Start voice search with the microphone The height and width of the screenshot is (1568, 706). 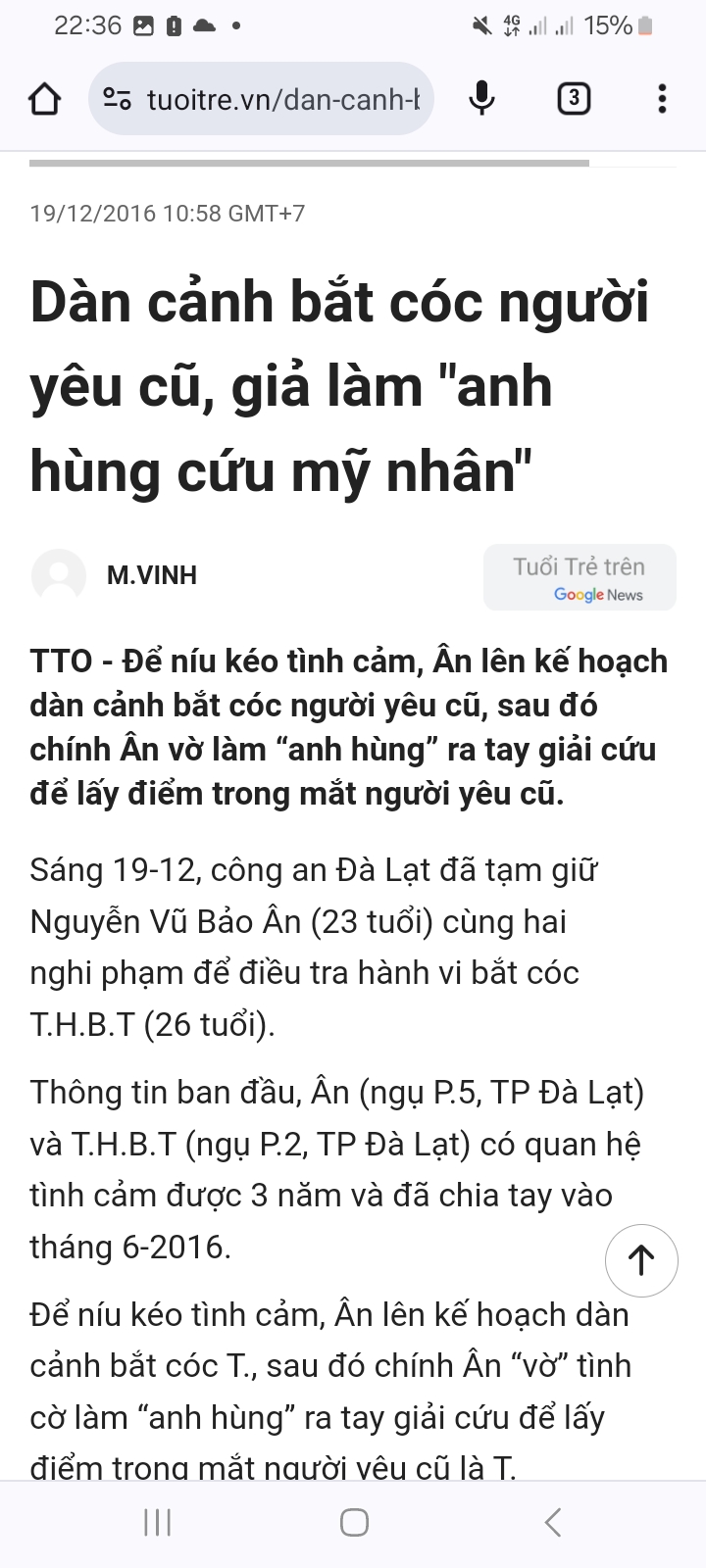481,99
